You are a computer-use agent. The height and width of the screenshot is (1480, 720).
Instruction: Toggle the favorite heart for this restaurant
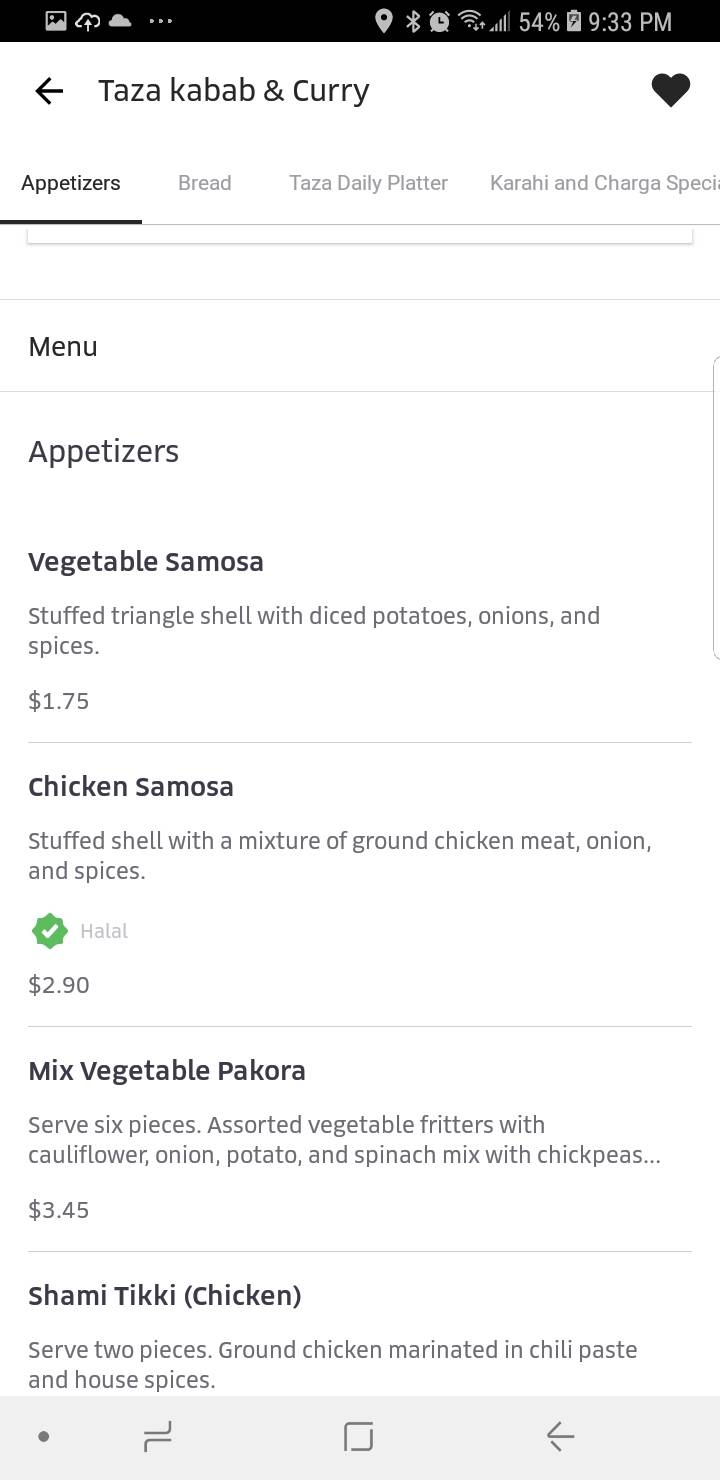coord(670,91)
